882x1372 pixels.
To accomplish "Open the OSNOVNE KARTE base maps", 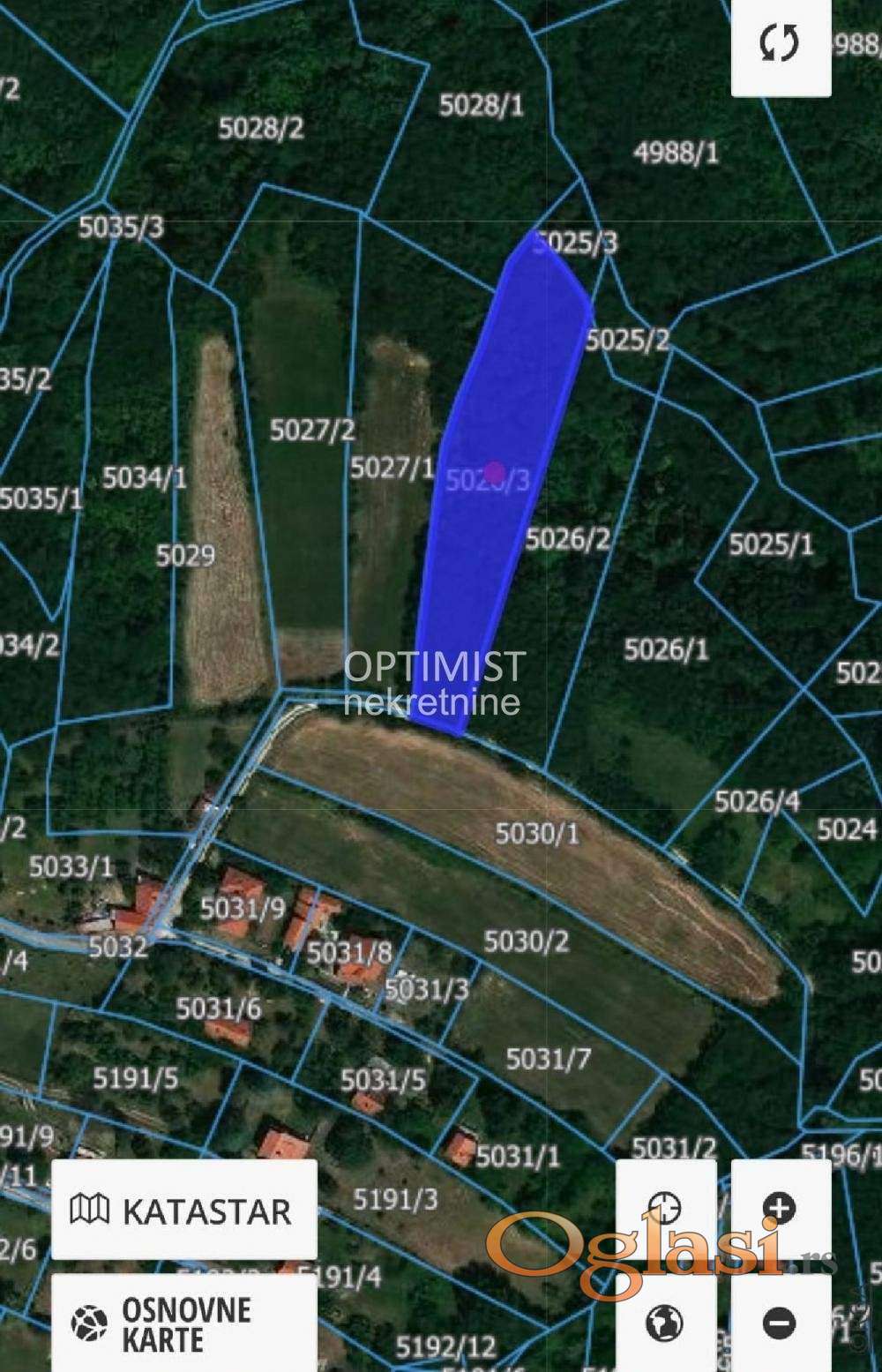I will pyautogui.click(x=183, y=1324).
